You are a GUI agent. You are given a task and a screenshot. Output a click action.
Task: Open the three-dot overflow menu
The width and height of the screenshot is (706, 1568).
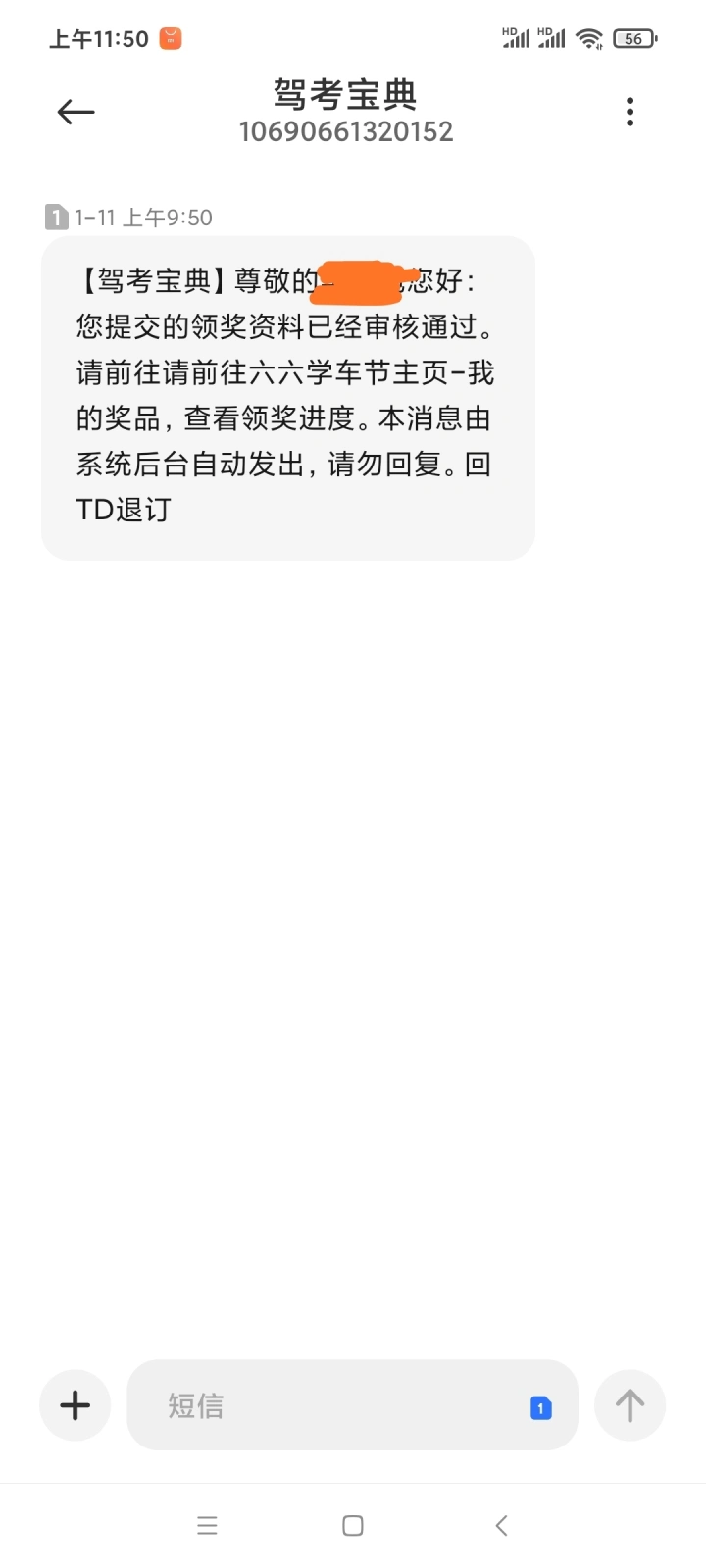click(630, 112)
